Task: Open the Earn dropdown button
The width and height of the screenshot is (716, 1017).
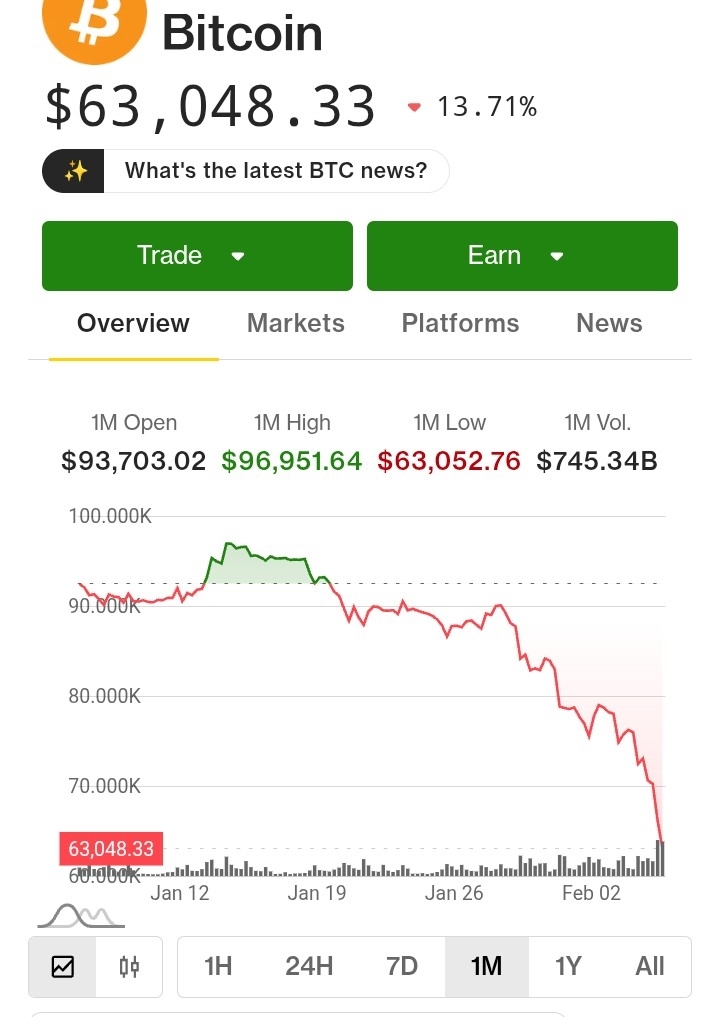Action: point(522,256)
